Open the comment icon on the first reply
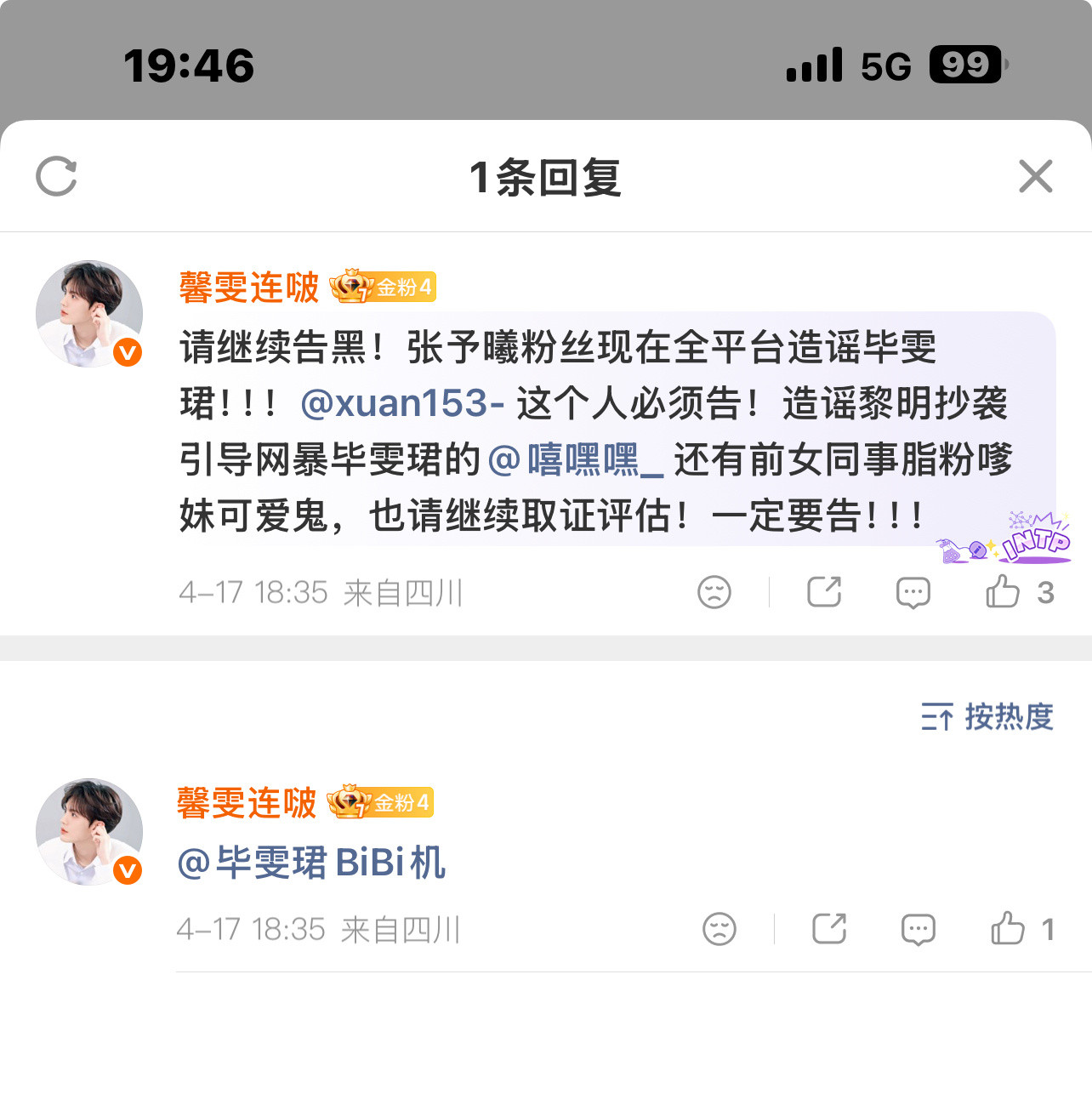1092x1094 pixels. tap(913, 591)
